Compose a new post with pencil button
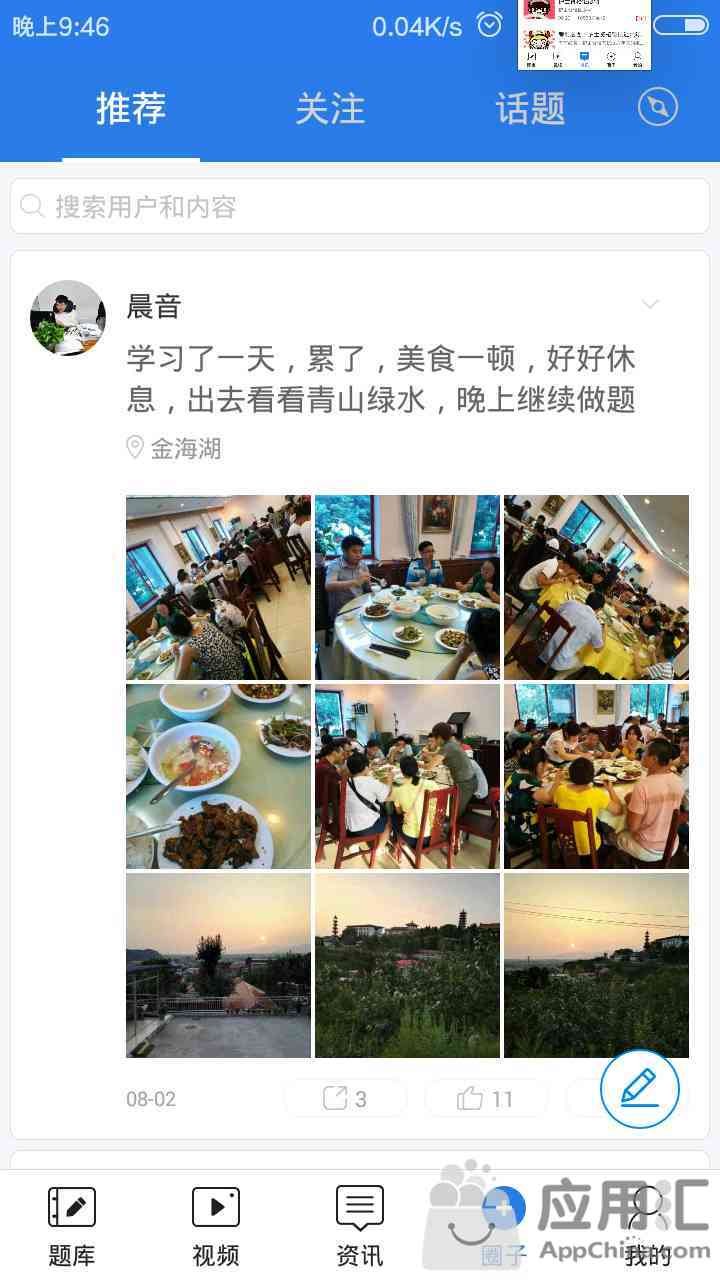720x1280 pixels. tap(639, 1088)
